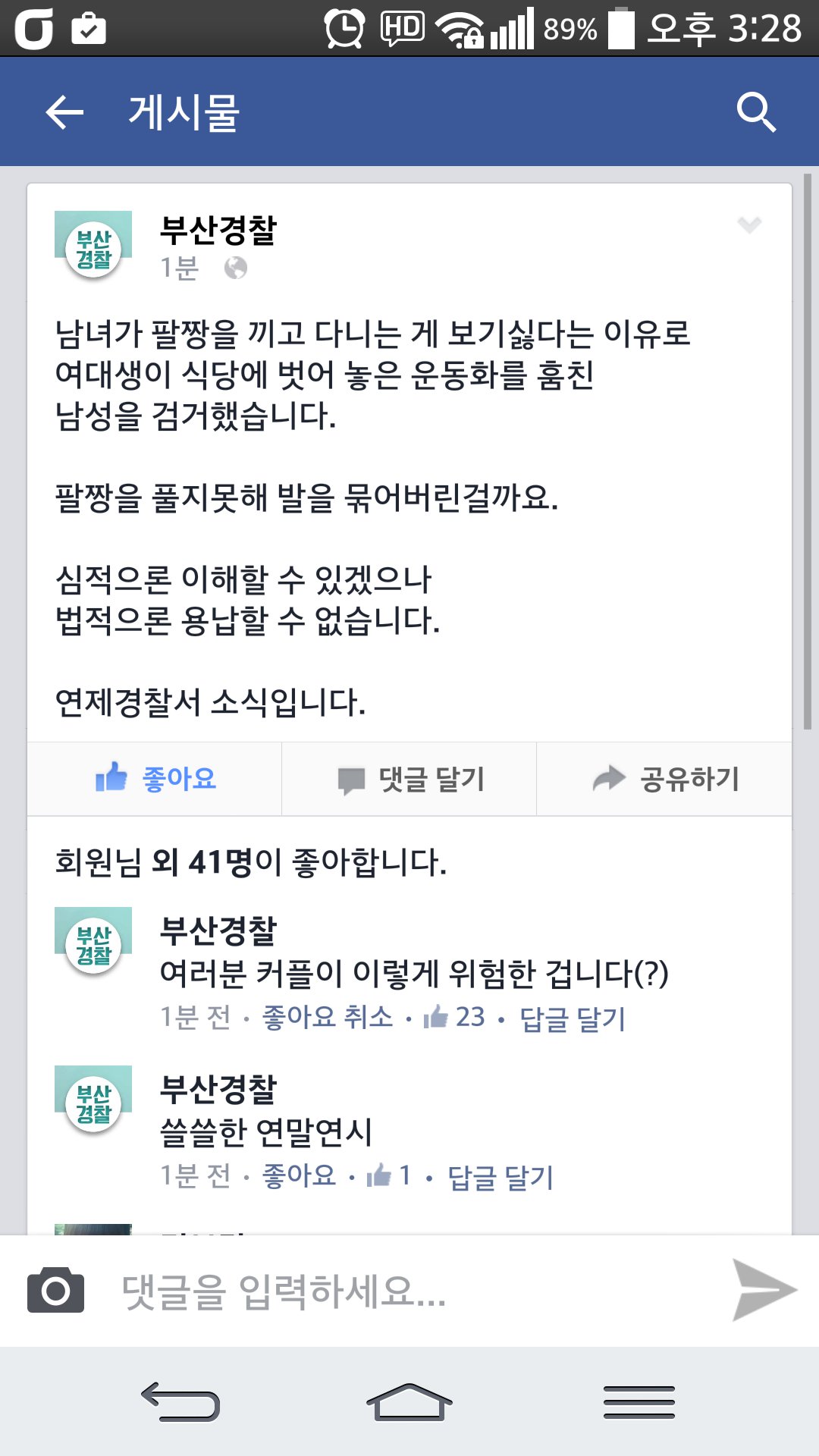View the 41 people who liked
The width and height of the screenshot is (819, 1456).
click(250, 862)
